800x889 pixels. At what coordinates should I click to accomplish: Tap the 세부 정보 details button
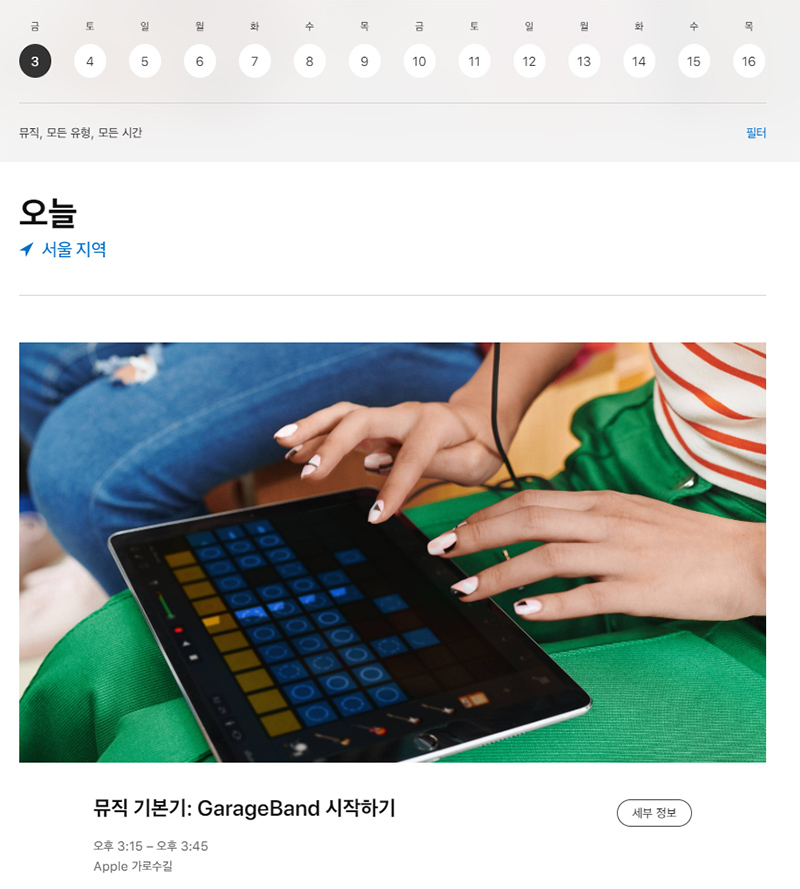tap(654, 813)
